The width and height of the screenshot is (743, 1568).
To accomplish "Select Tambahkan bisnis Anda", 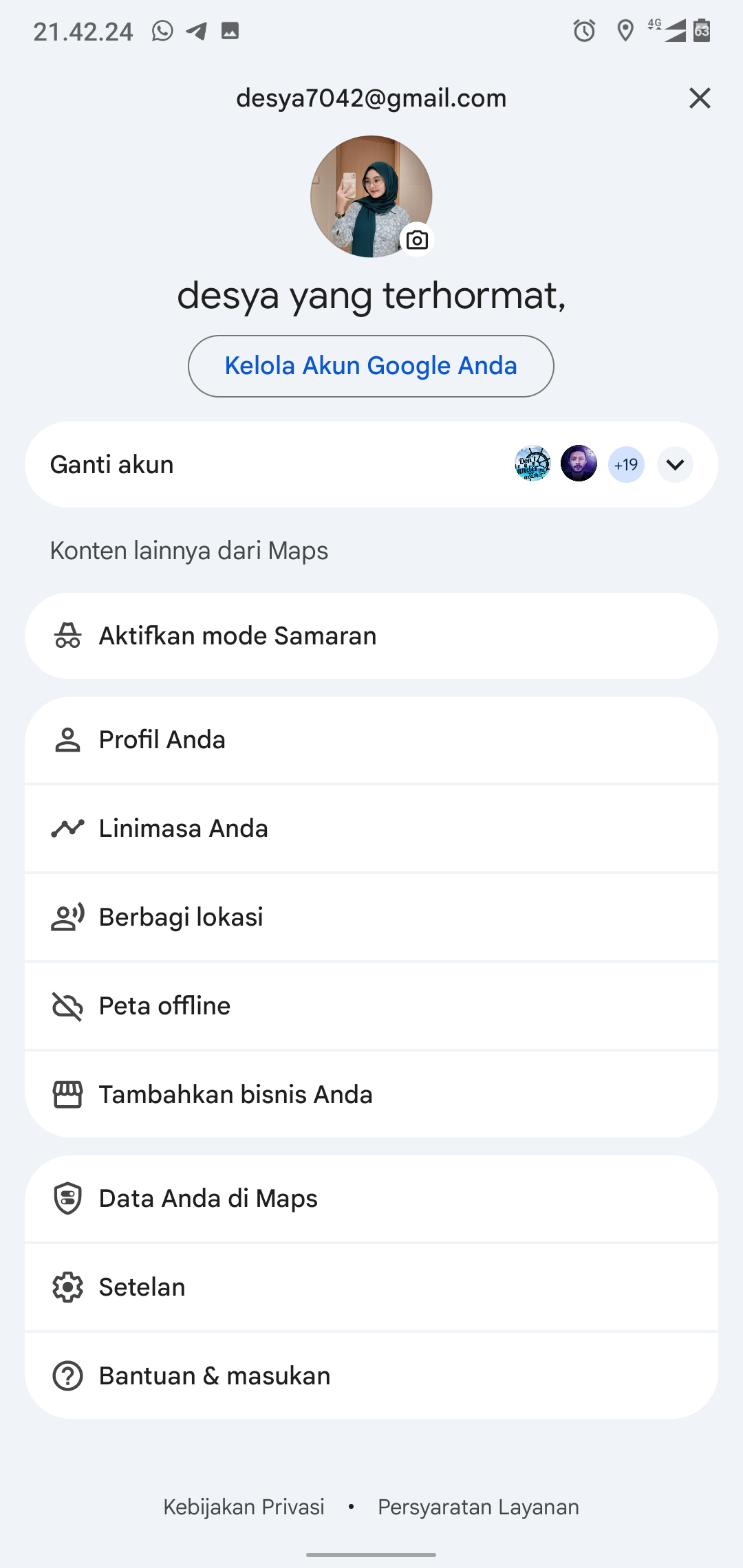I will 371,1095.
